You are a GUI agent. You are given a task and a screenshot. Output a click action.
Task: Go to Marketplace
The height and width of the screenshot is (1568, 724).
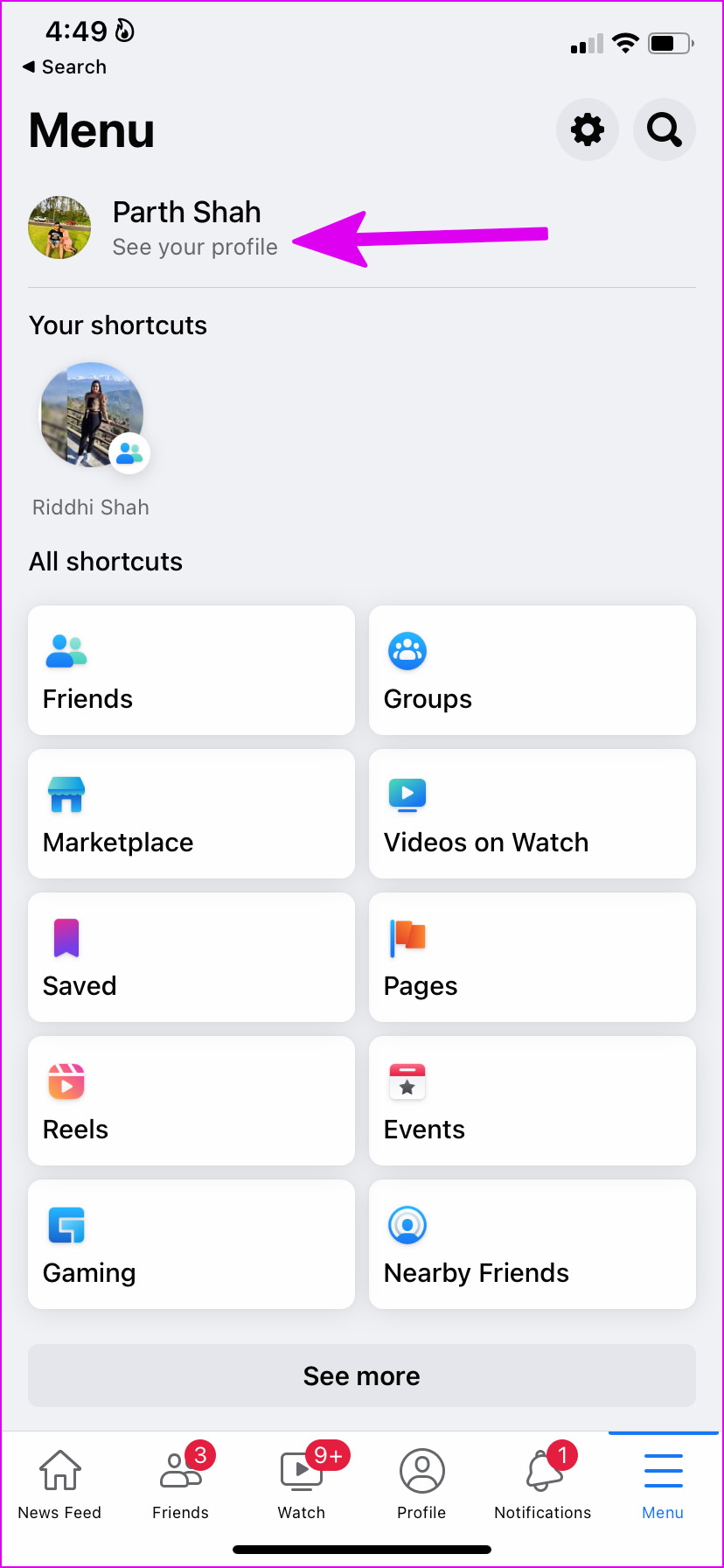[x=191, y=814]
